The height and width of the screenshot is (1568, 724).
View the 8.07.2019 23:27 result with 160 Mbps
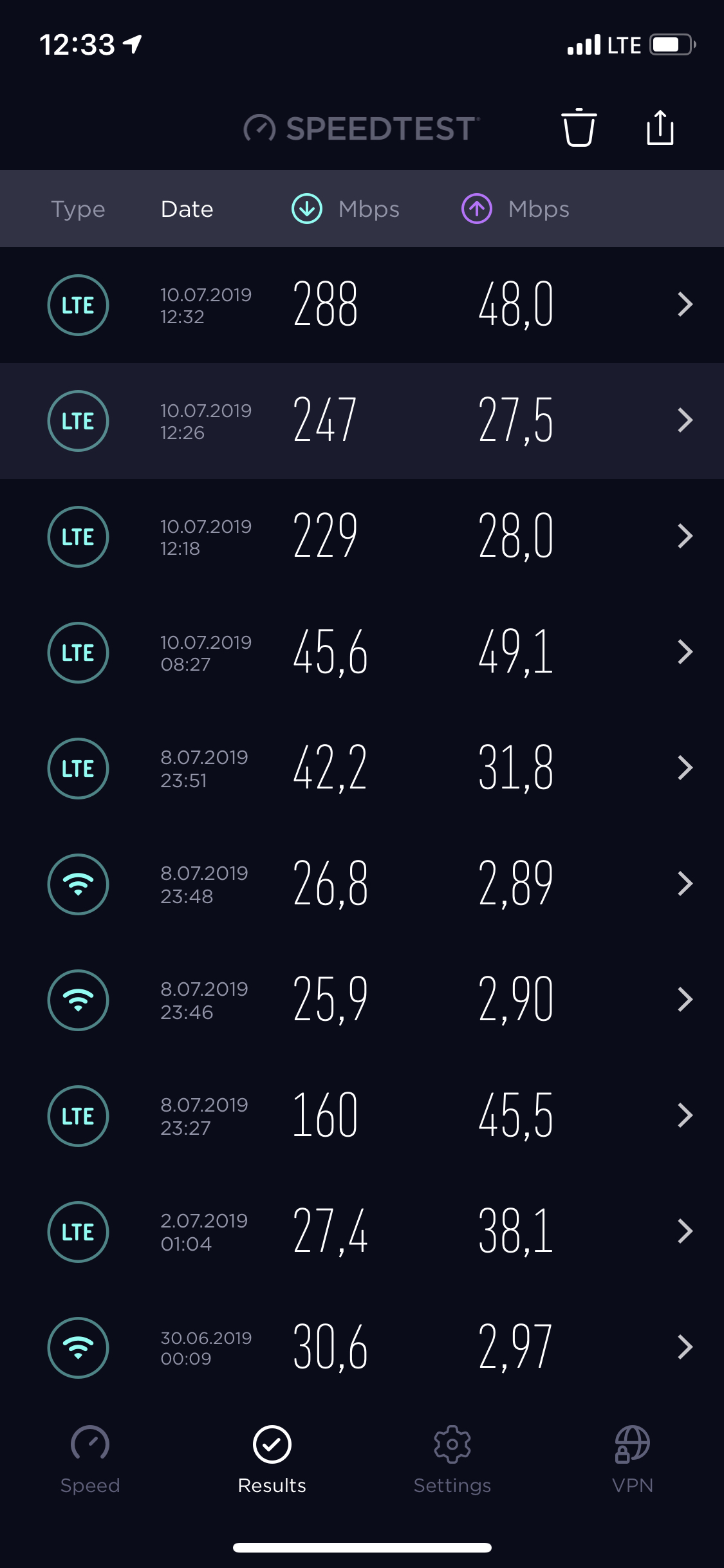[x=362, y=1116]
